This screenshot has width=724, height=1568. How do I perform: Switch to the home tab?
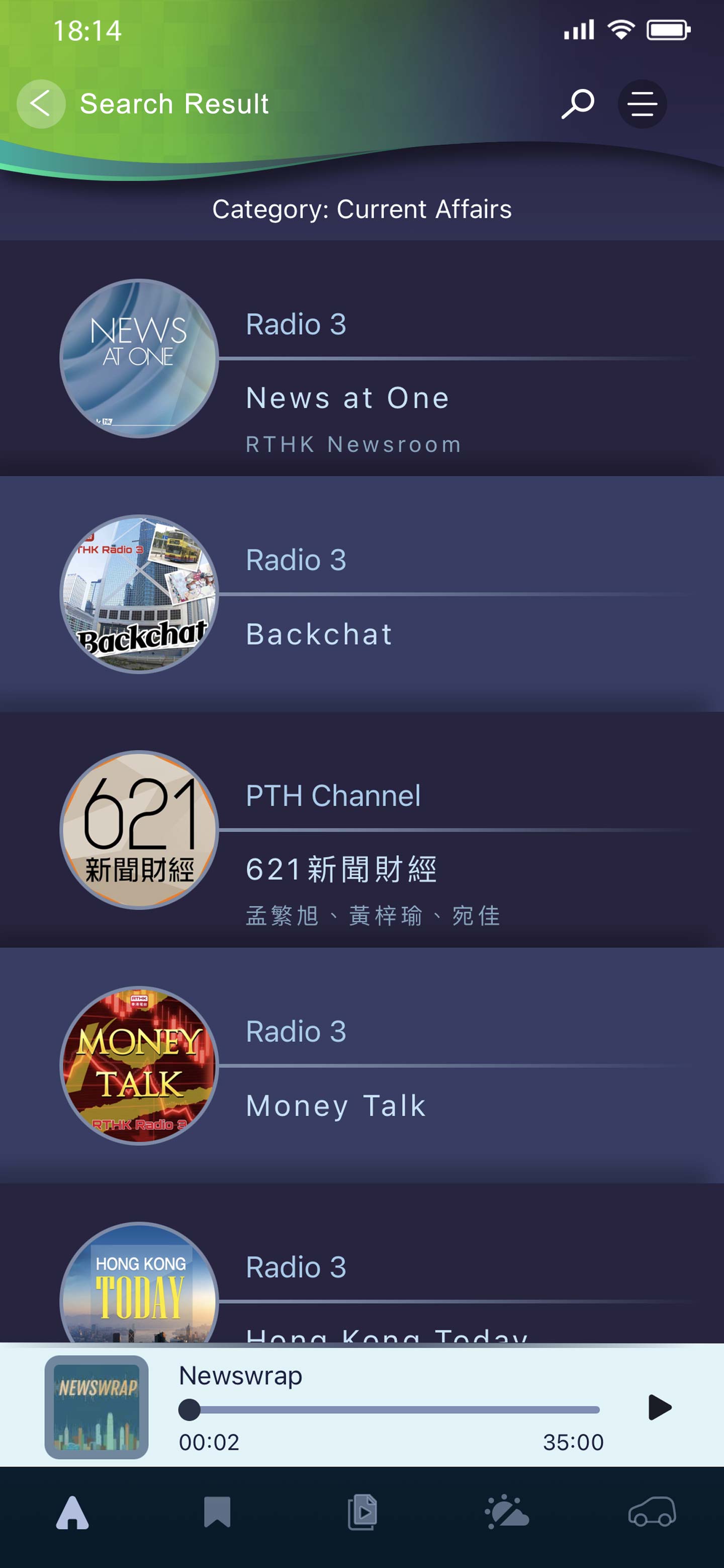point(72,1513)
